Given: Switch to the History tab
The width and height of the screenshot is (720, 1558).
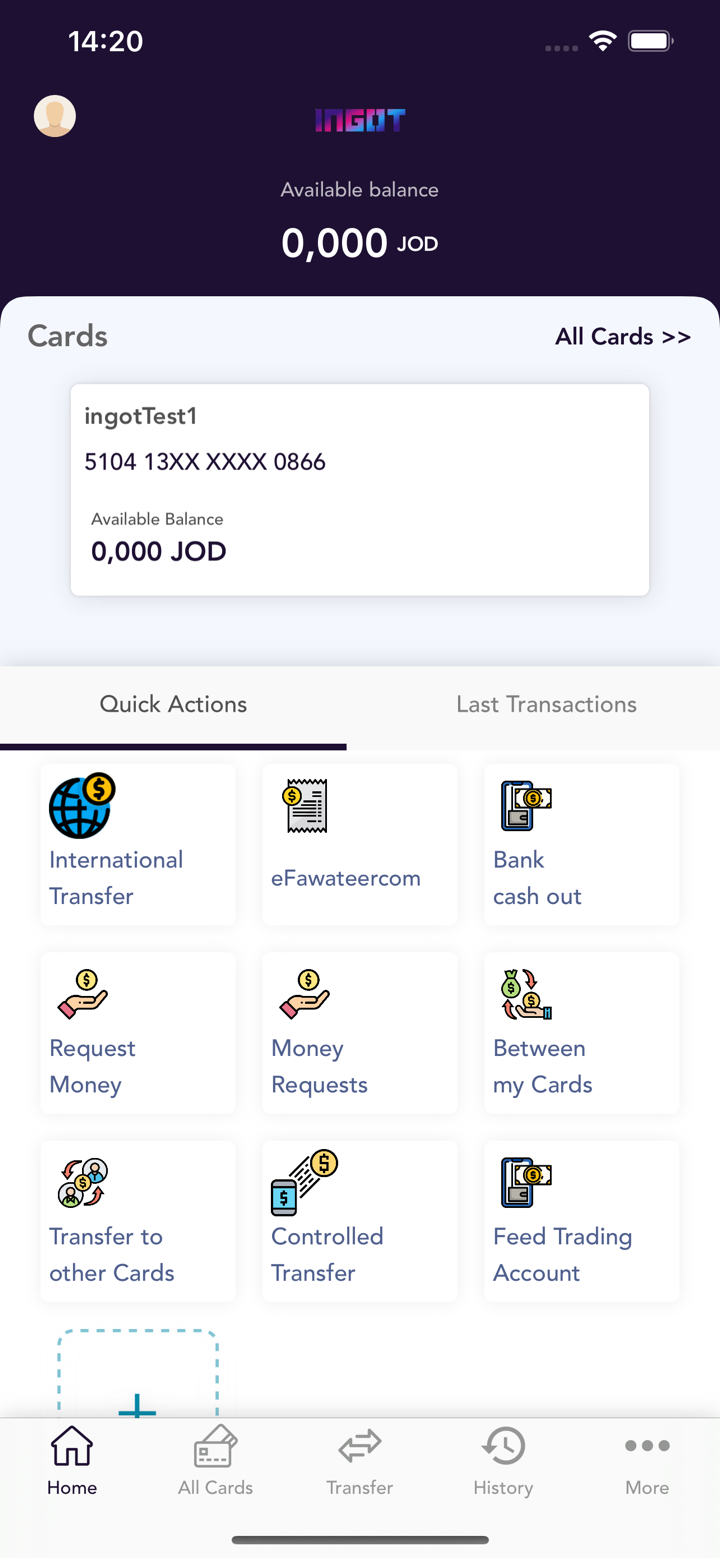Looking at the screenshot, I should pyautogui.click(x=503, y=1463).
